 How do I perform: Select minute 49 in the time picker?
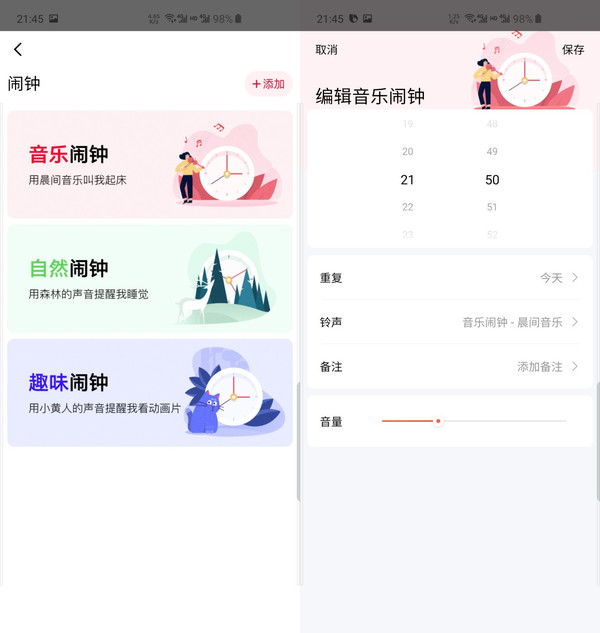(491, 152)
